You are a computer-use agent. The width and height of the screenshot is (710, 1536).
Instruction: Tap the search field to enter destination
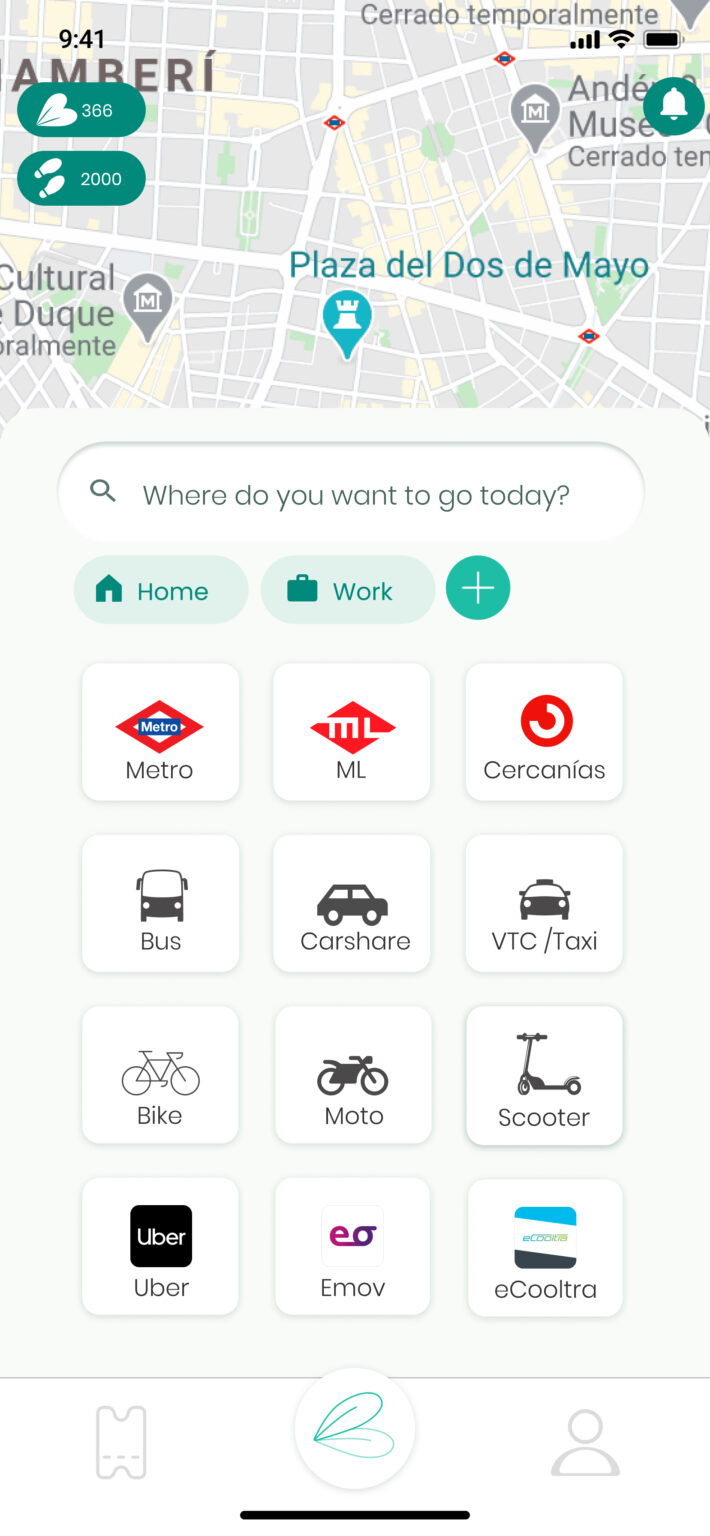point(351,493)
